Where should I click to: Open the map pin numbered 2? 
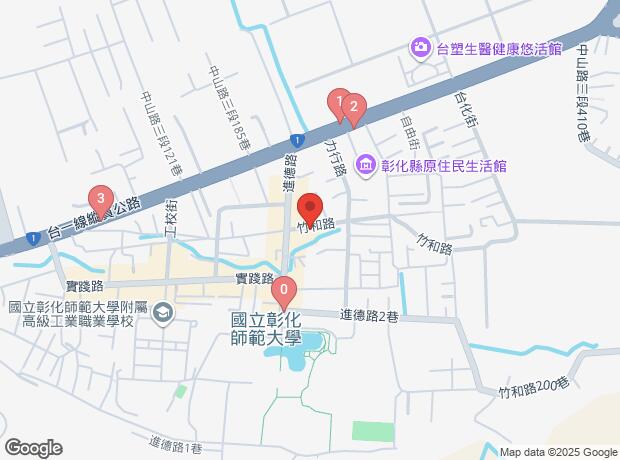(x=353, y=107)
